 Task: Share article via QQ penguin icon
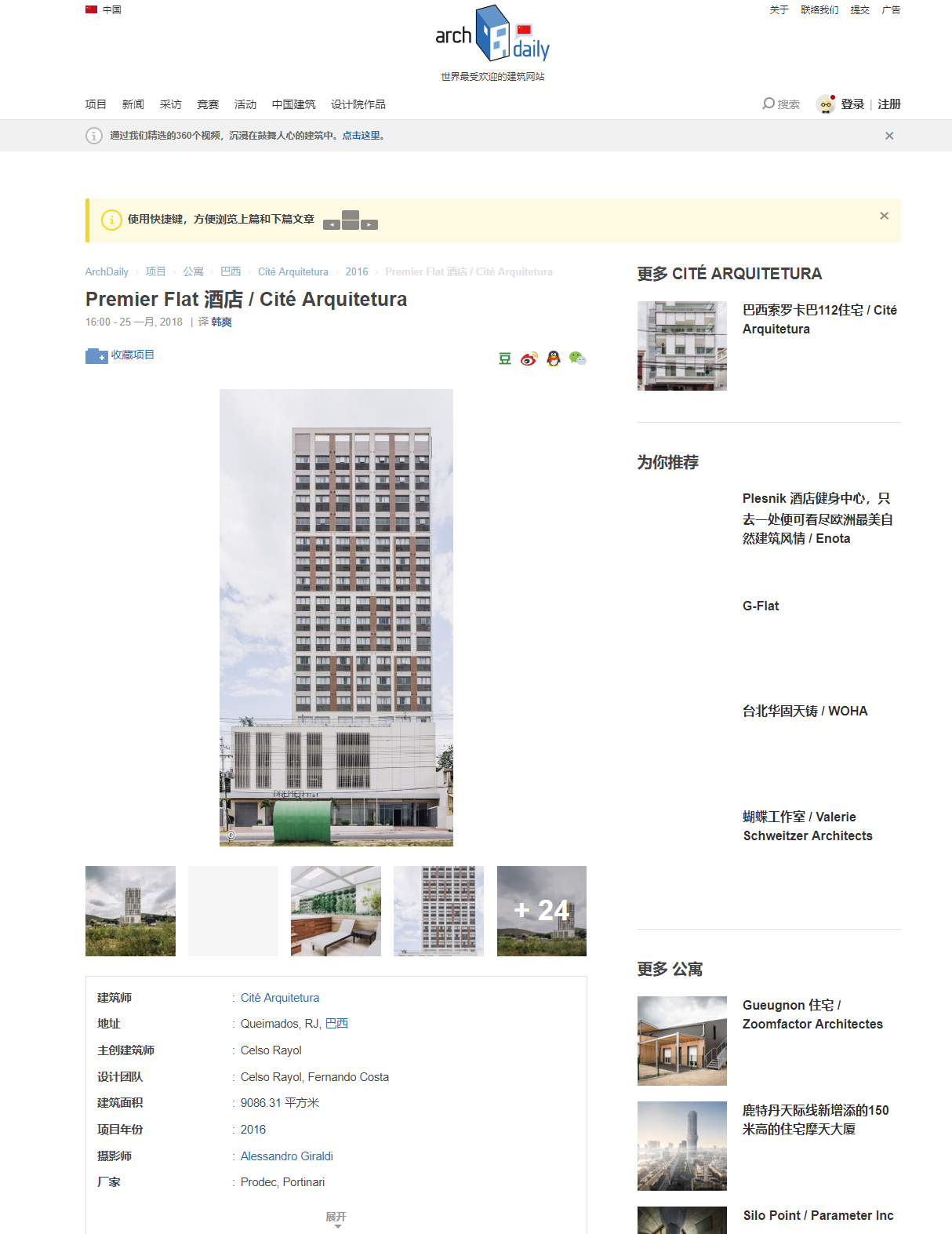pos(554,359)
